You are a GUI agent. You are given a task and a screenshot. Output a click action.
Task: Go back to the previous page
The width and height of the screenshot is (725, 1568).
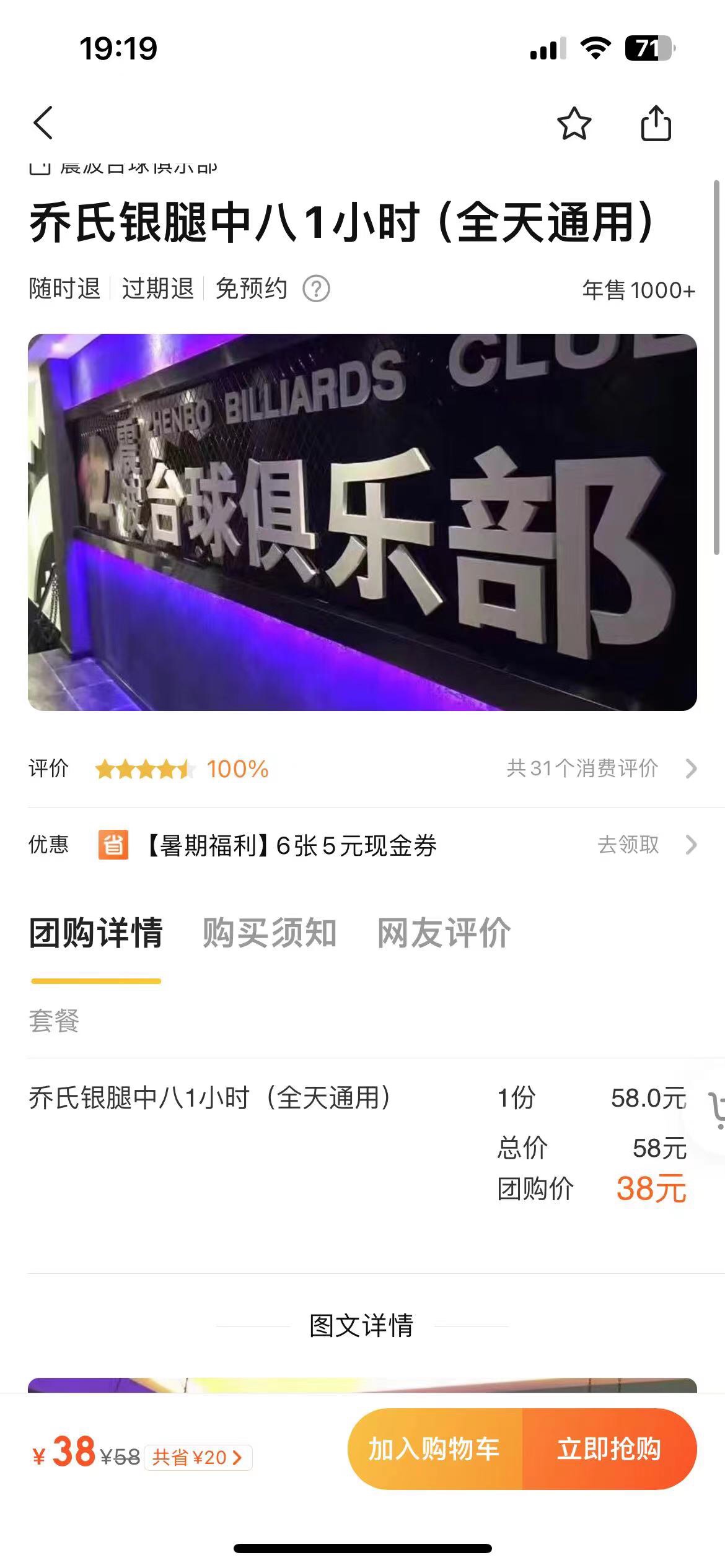pyautogui.click(x=43, y=123)
